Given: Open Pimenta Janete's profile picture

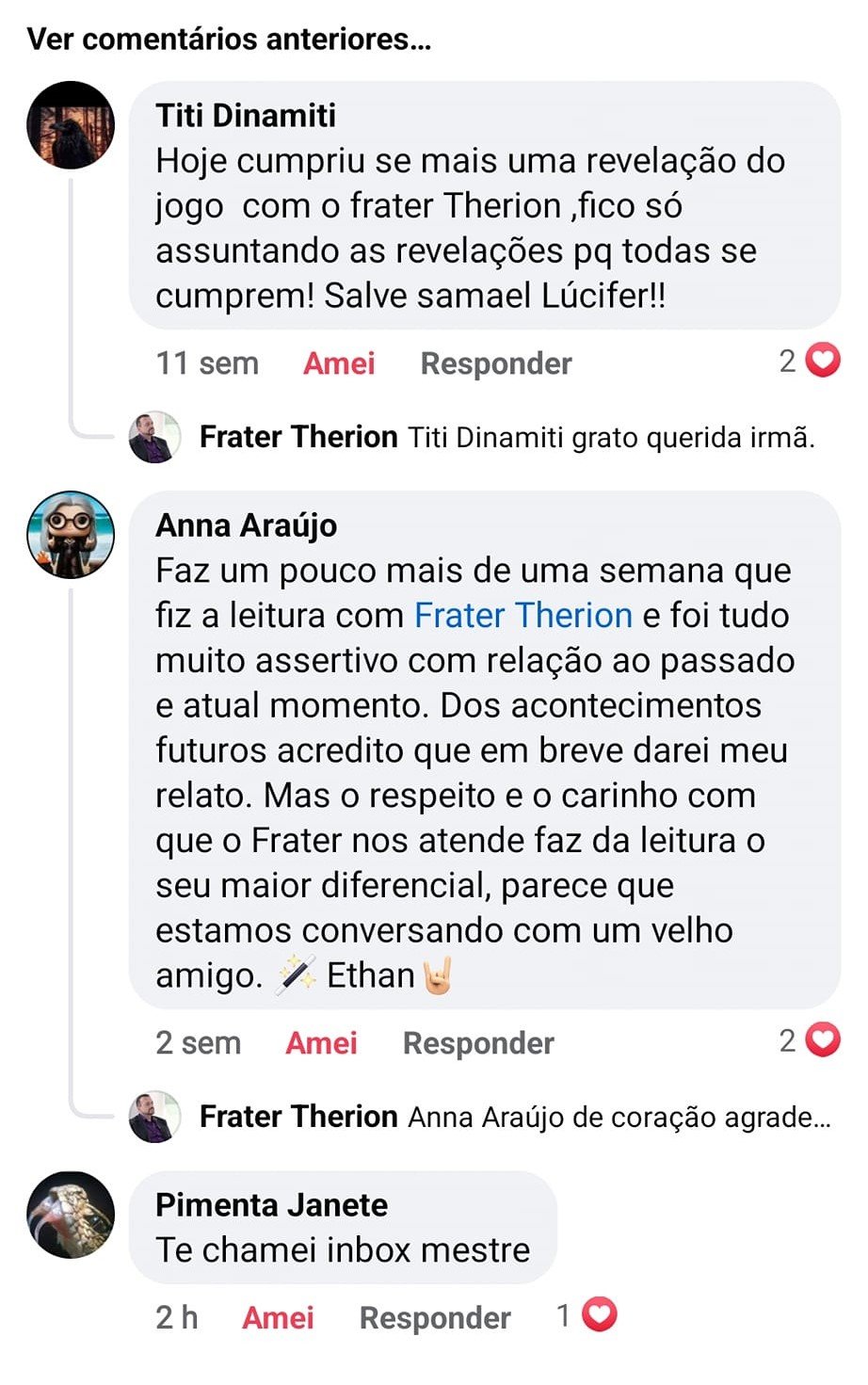Looking at the screenshot, I should click(x=71, y=1215).
